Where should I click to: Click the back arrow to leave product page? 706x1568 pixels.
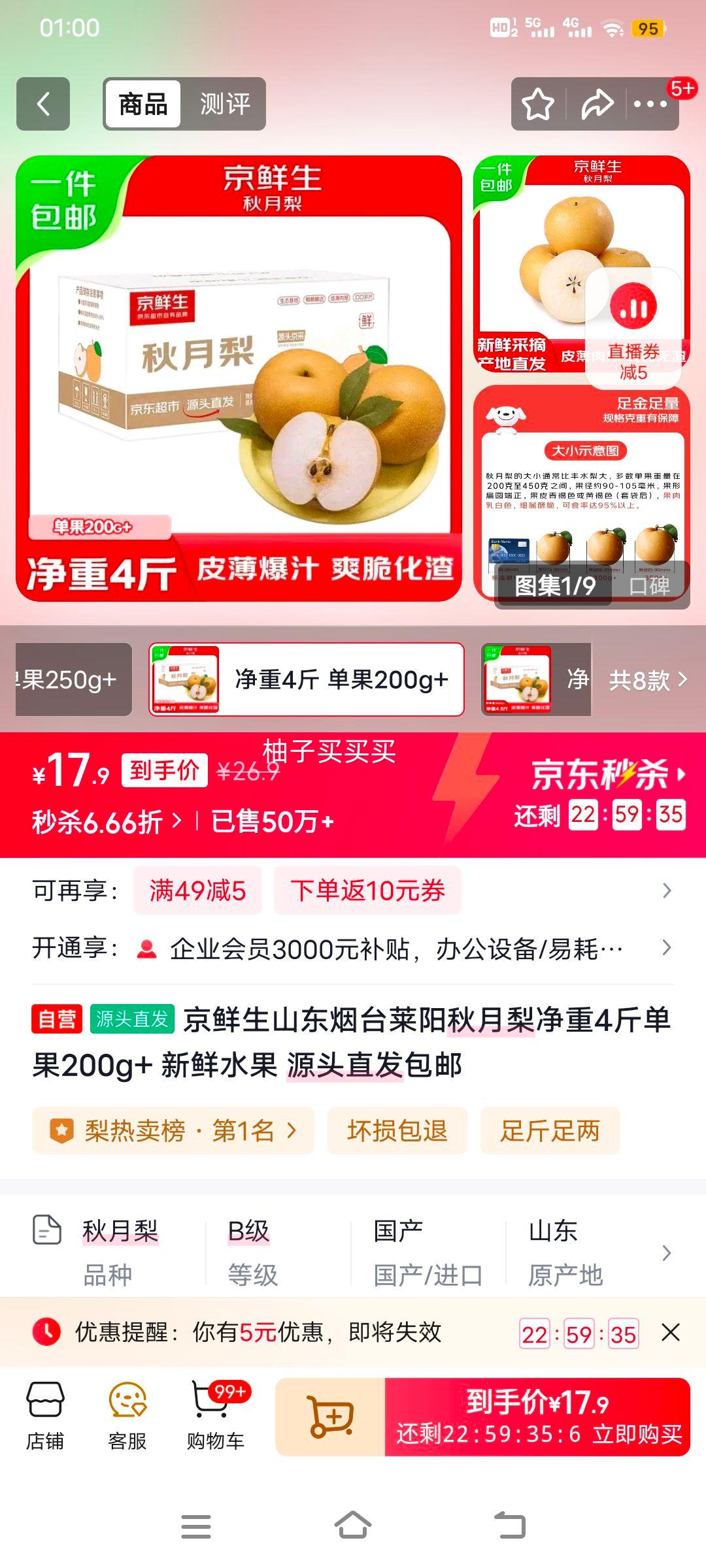(43, 105)
